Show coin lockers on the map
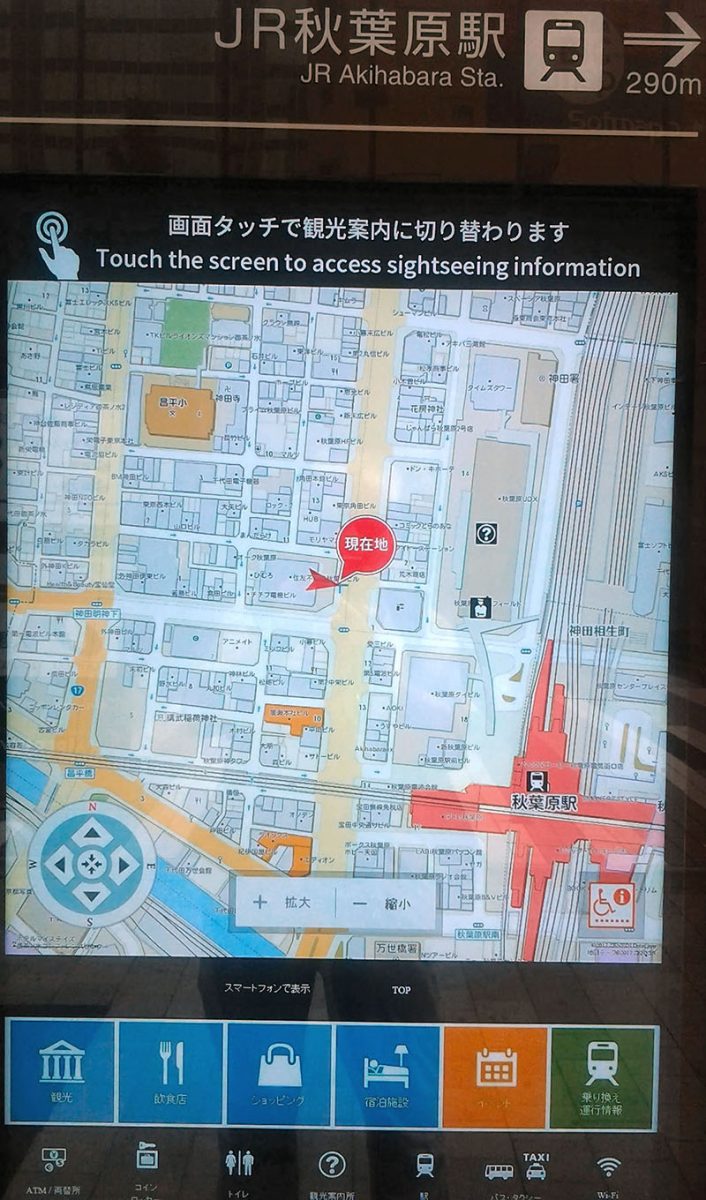This screenshot has width=706, height=1200. pyautogui.click(x=147, y=1170)
